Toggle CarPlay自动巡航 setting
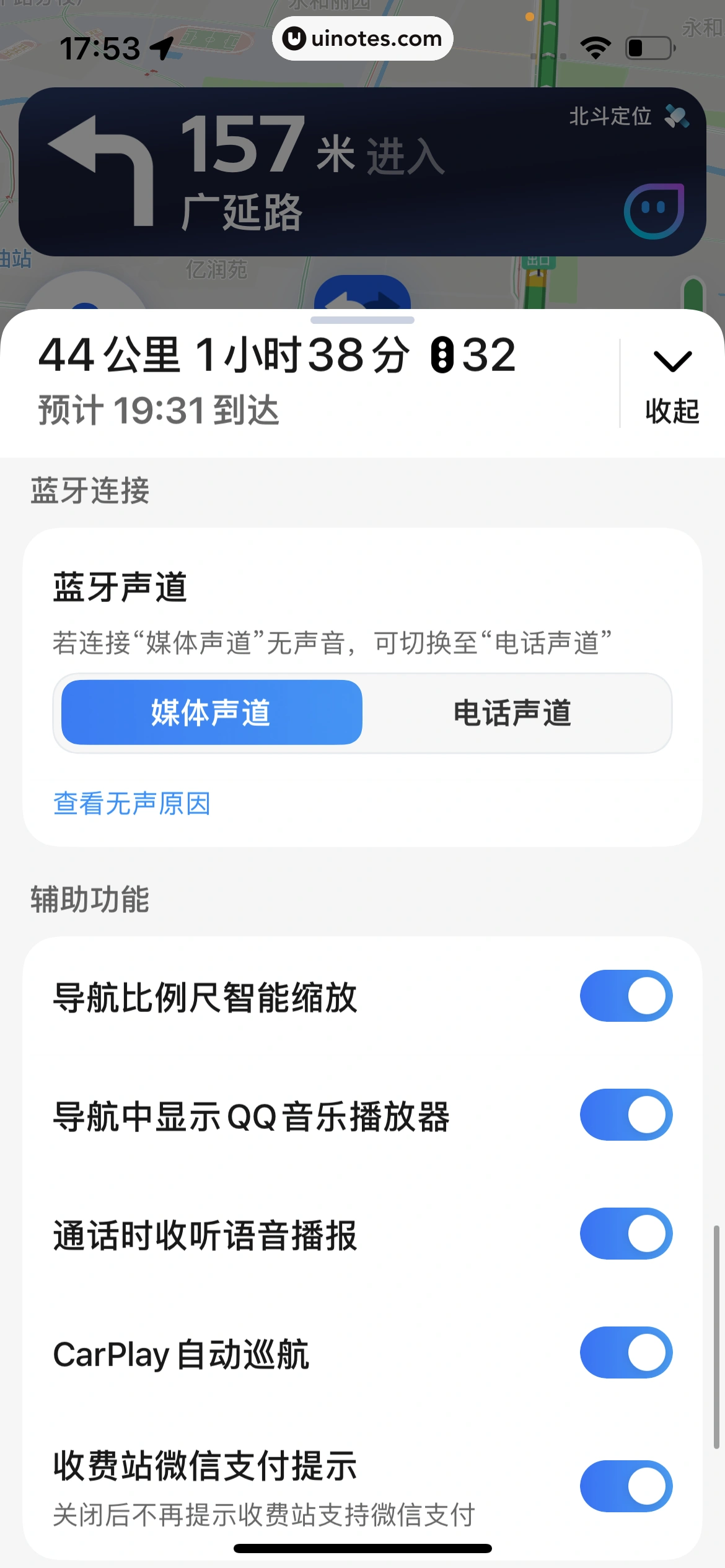725x1568 pixels. click(626, 1352)
